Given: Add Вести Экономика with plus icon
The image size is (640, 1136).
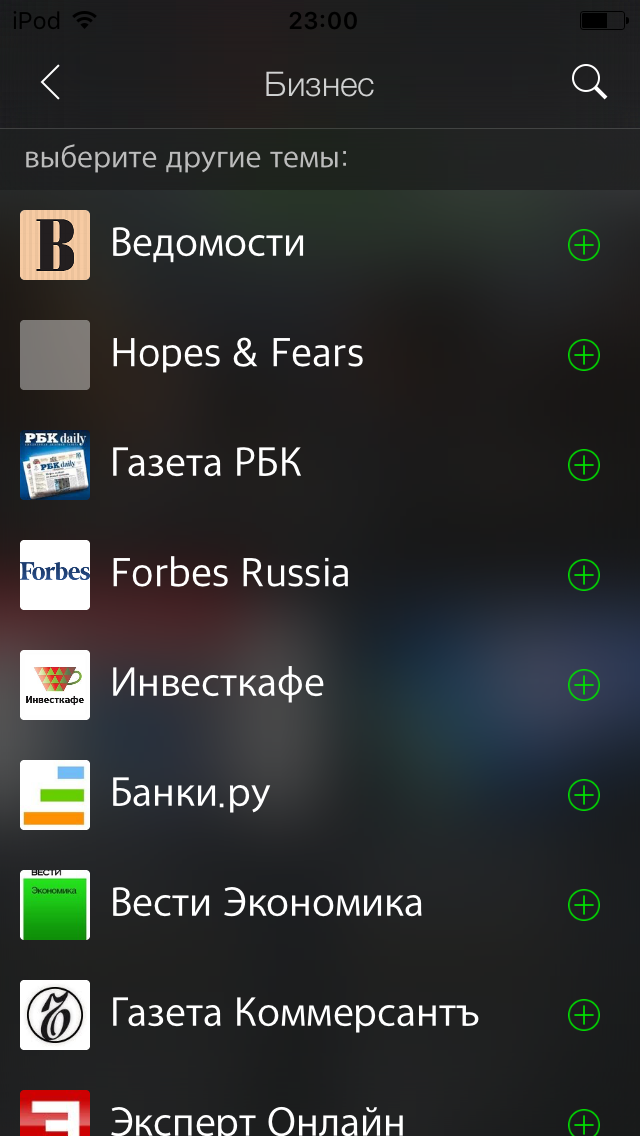Looking at the screenshot, I should pos(583,905).
